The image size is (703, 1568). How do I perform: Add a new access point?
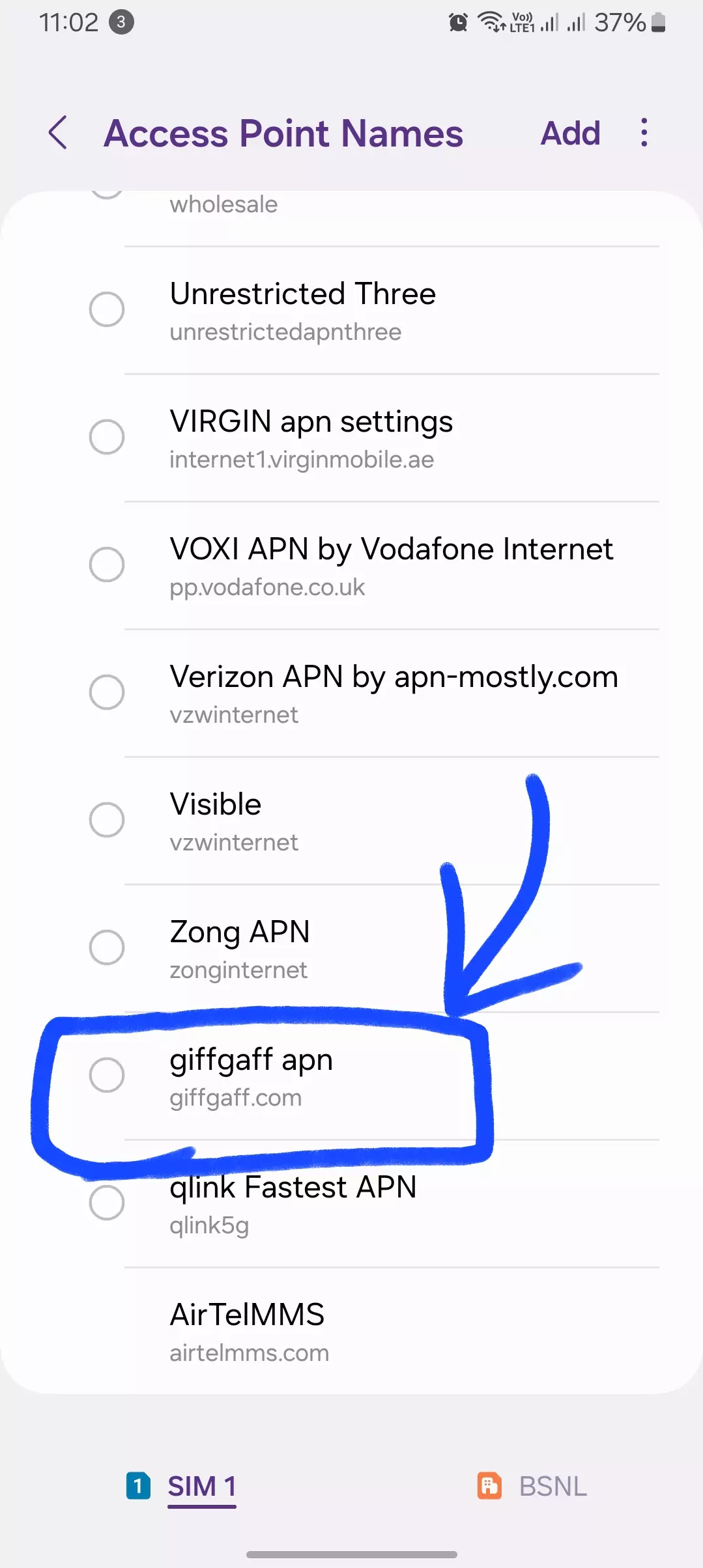point(570,133)
